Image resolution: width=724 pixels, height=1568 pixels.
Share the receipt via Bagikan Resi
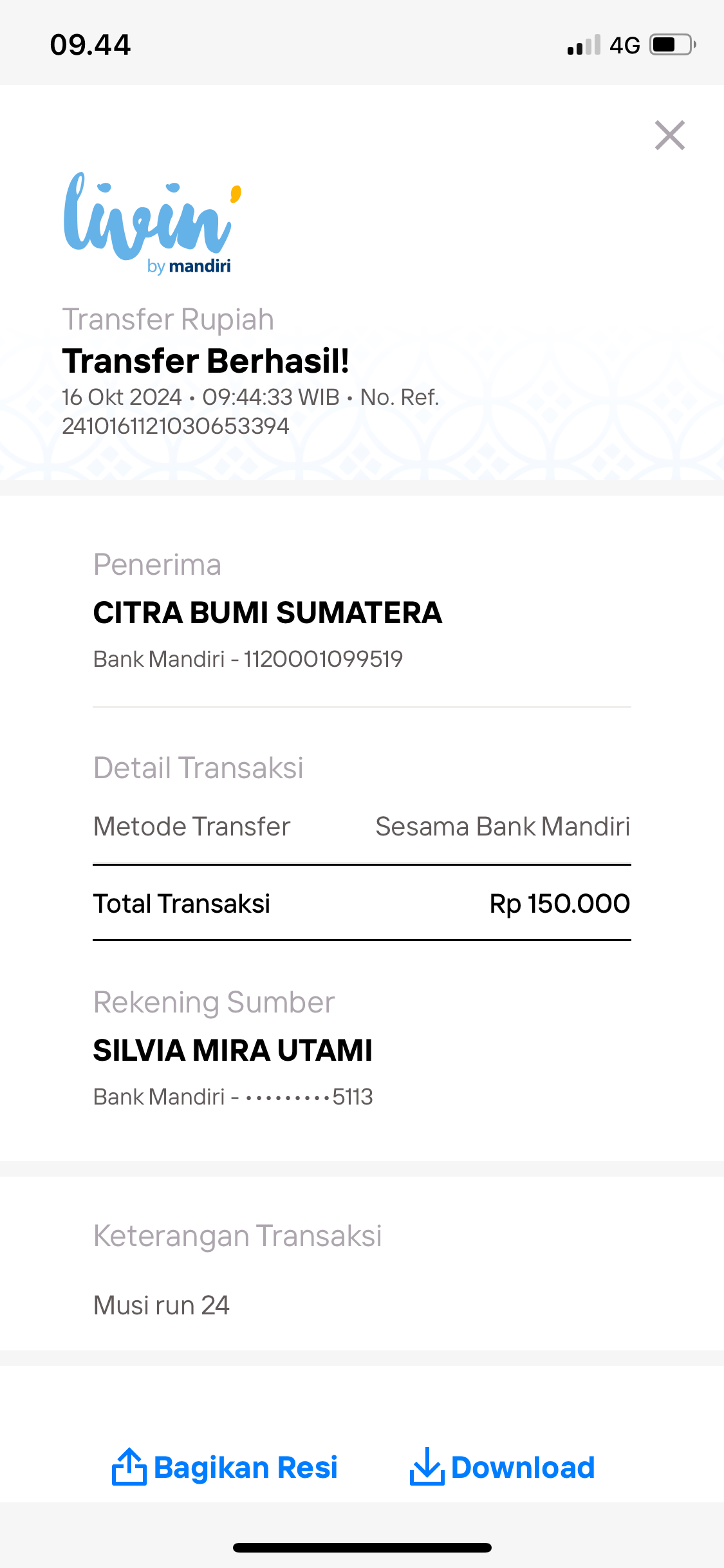tap(225, 1467)
